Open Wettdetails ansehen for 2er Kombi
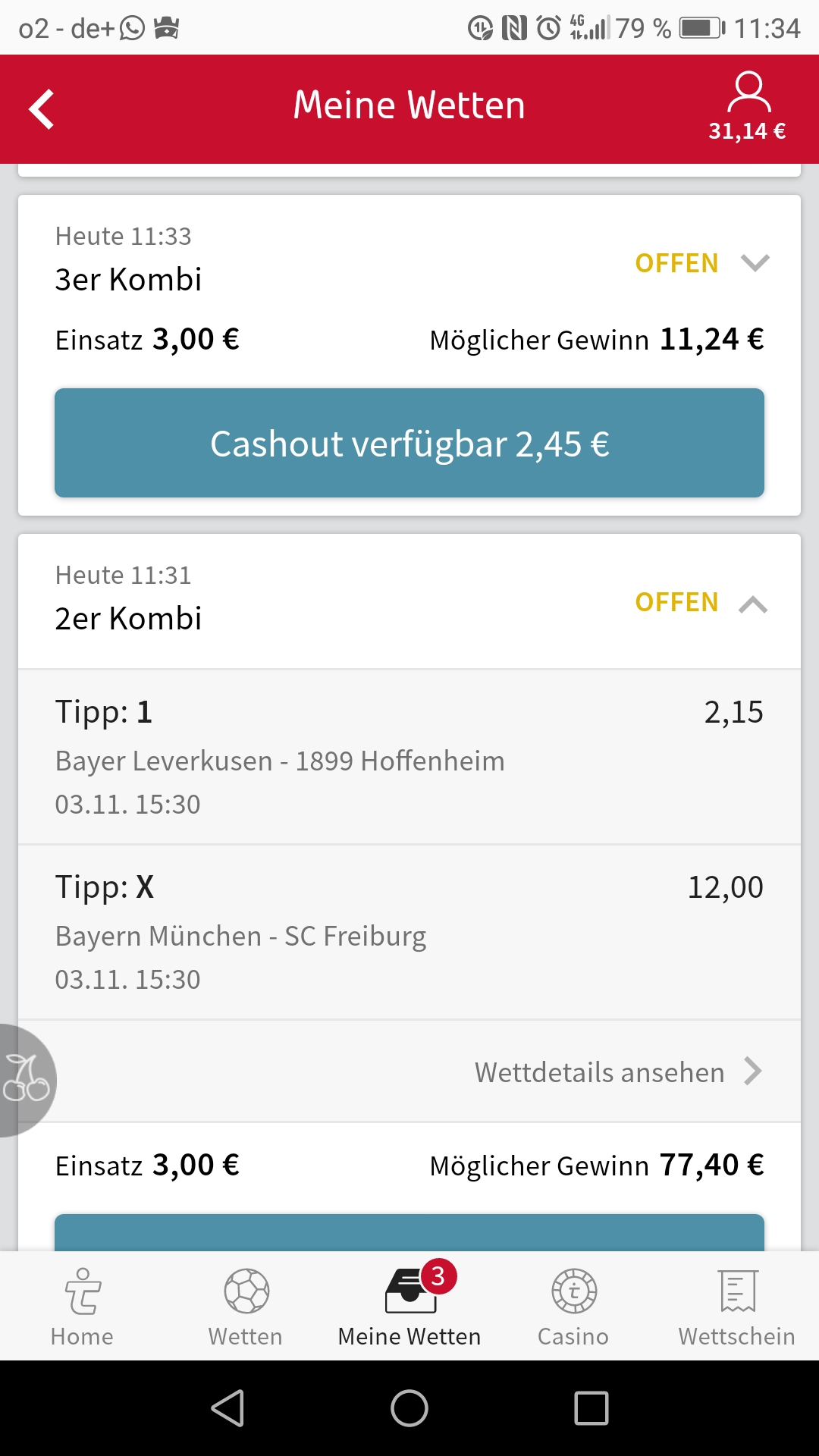 [618, 1072]
